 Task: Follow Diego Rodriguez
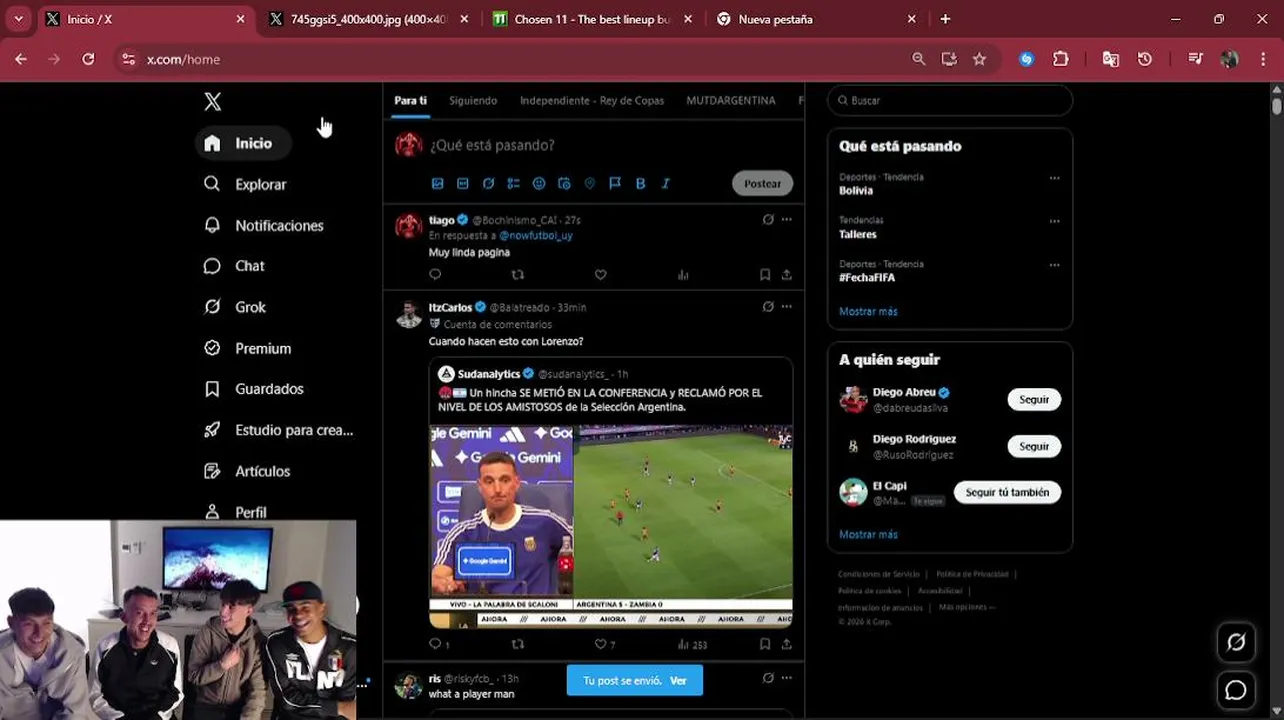click(x=1033, y=446)
